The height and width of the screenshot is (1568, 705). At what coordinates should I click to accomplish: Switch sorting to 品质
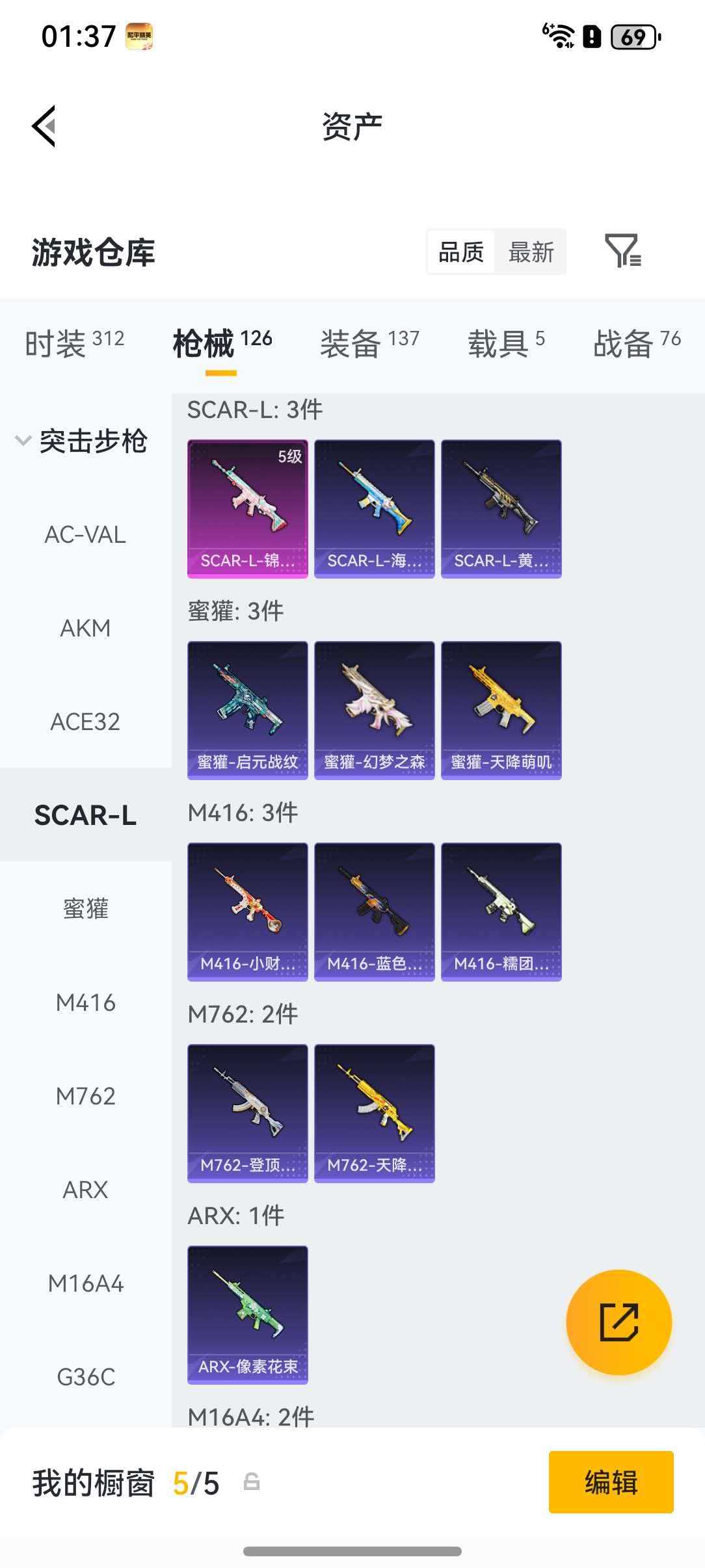click(x=459, y=252)
